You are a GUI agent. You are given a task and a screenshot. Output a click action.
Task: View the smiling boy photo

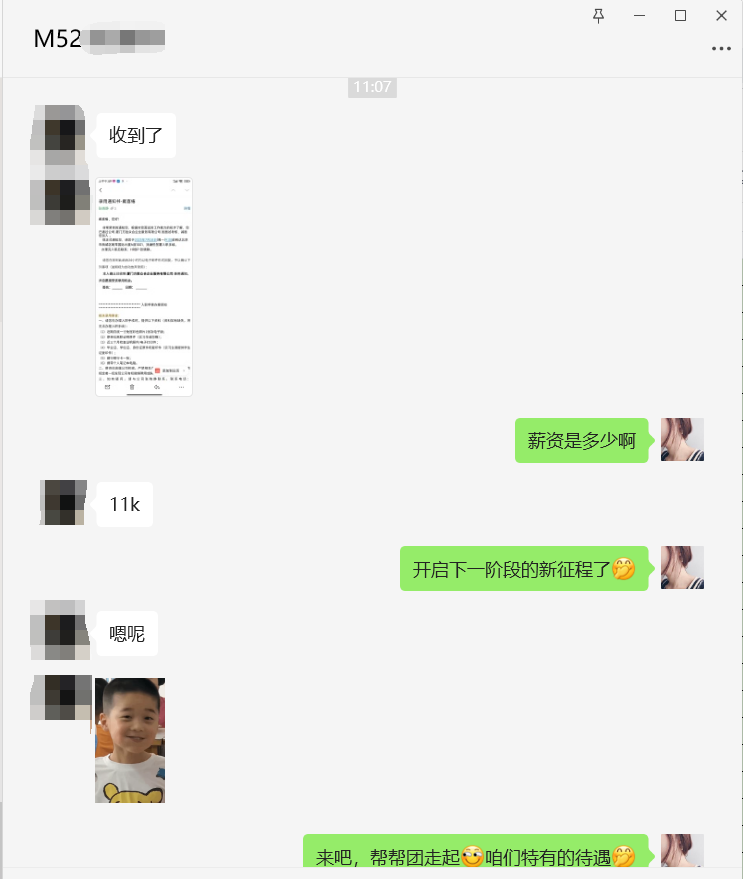tap(130, 740)
